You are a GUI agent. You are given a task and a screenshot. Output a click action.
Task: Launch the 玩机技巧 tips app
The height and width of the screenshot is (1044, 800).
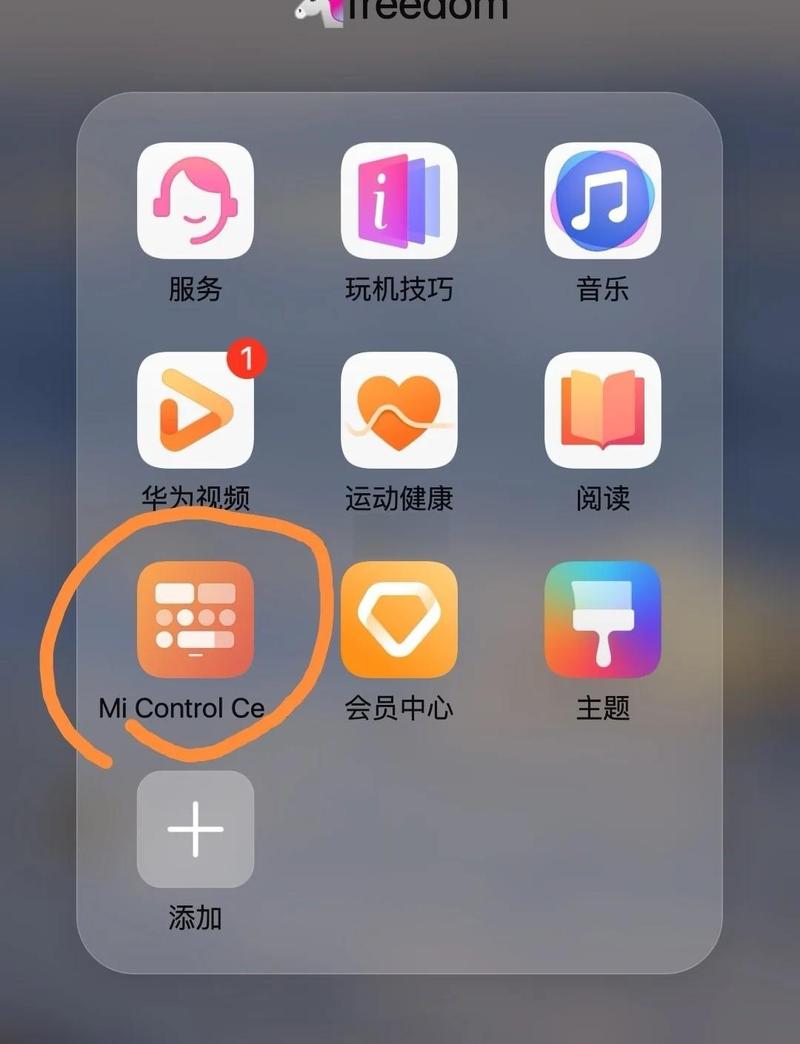(400, 200)
